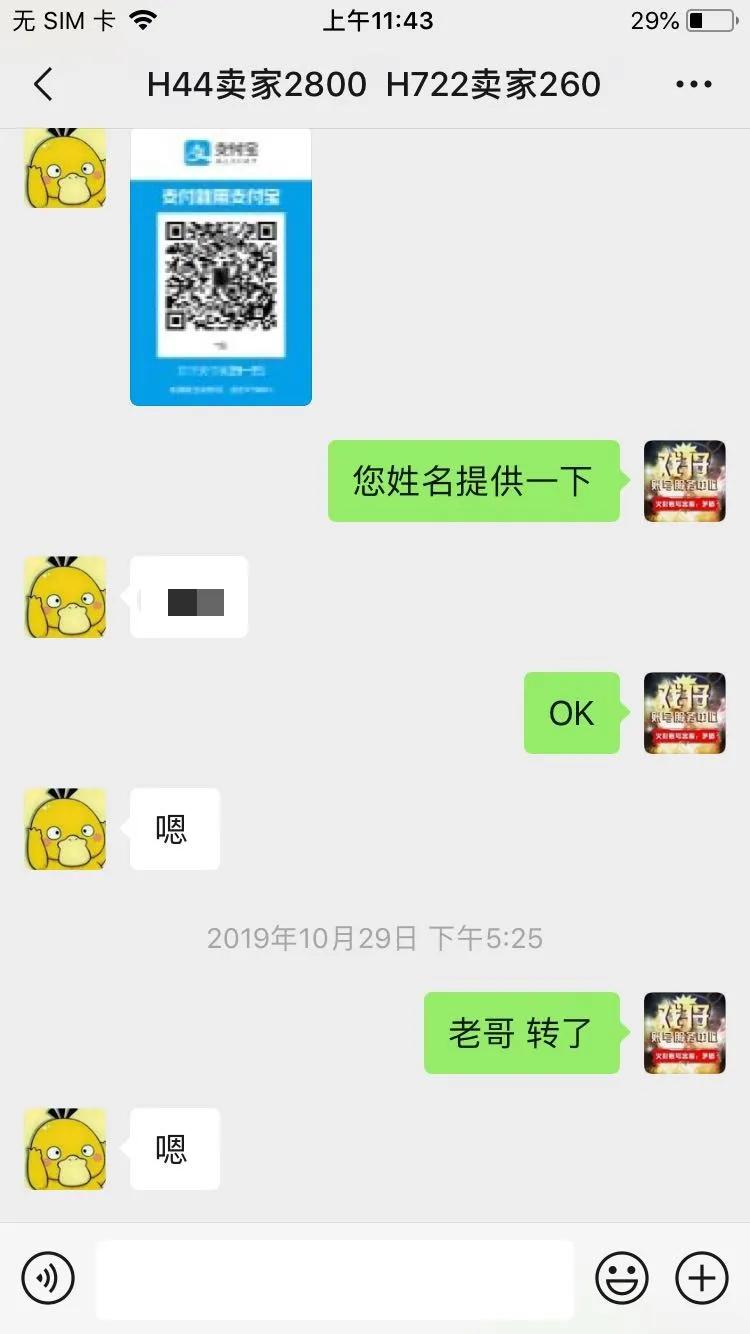This screenshot has width=750, height=1334.
Task: Tap the voice message icon beside input field
Action: 48,1278
